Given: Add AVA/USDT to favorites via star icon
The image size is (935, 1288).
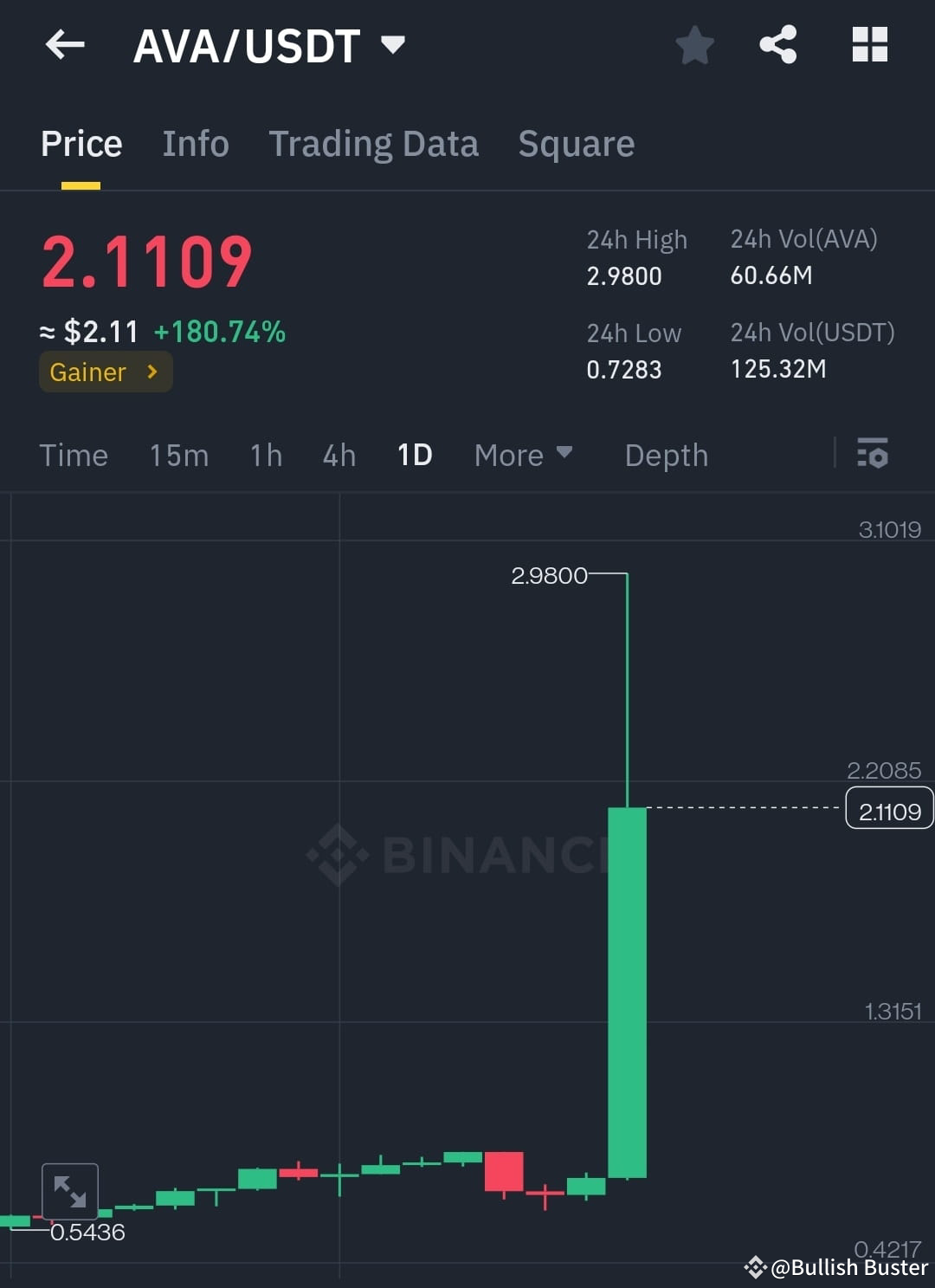Looking at the screenshot, I should (694, 47).
